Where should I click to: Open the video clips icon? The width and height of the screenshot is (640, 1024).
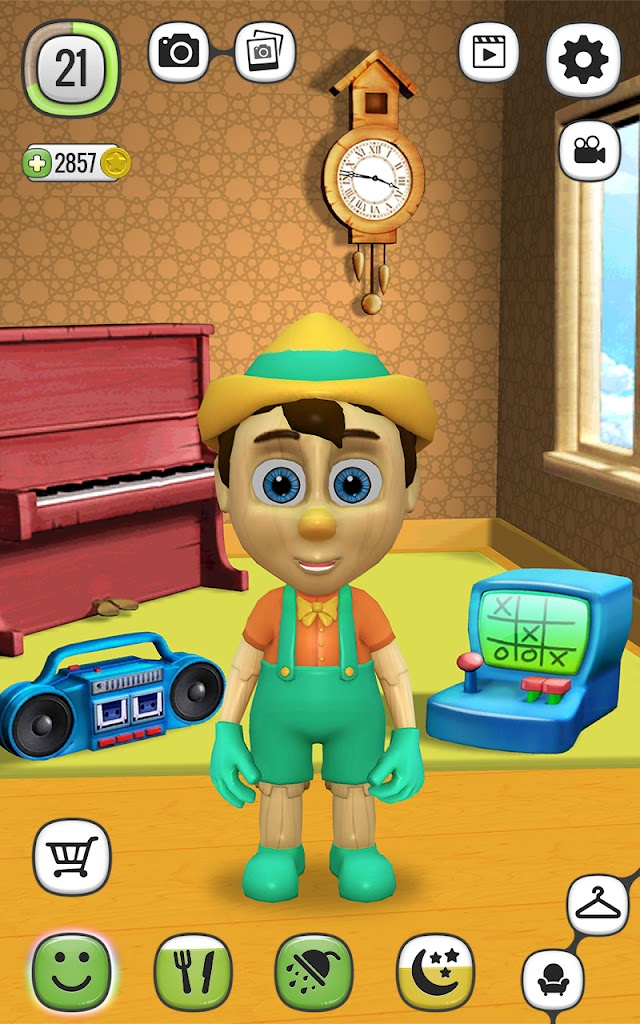(488, 52)
